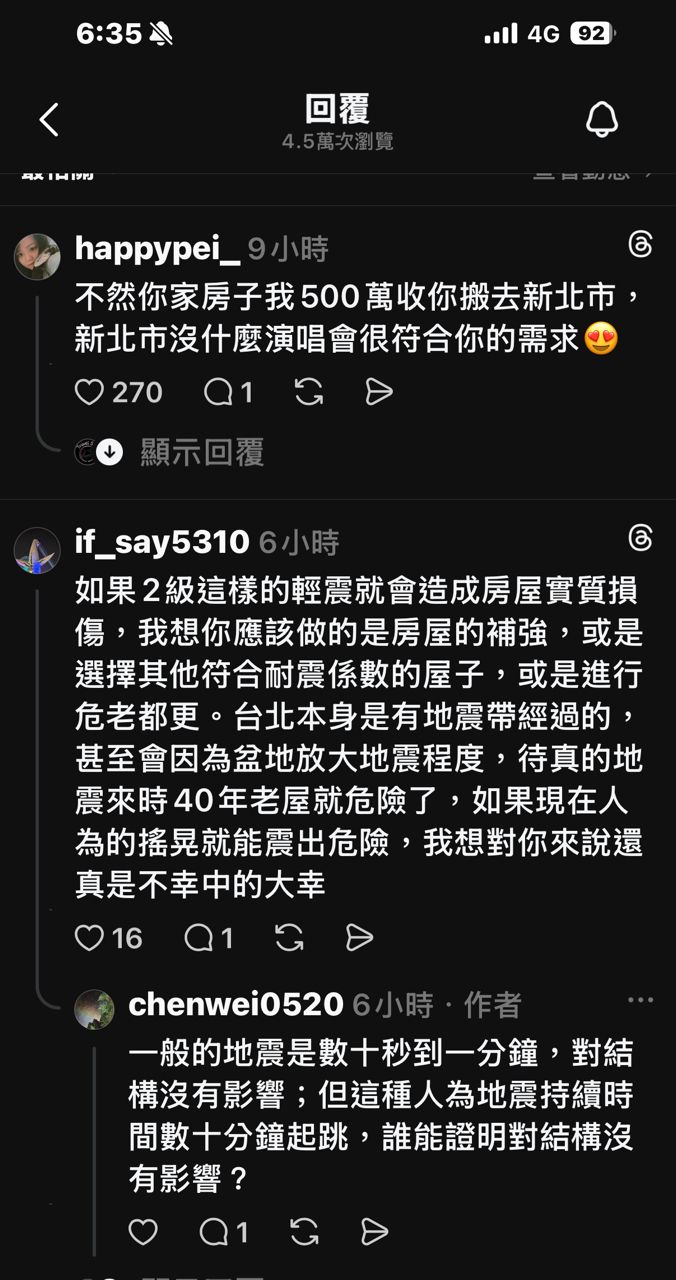The height and width of the screenshot is (1280, 676).
Task: Like if_say5310's reply
Action: point(90,938)
